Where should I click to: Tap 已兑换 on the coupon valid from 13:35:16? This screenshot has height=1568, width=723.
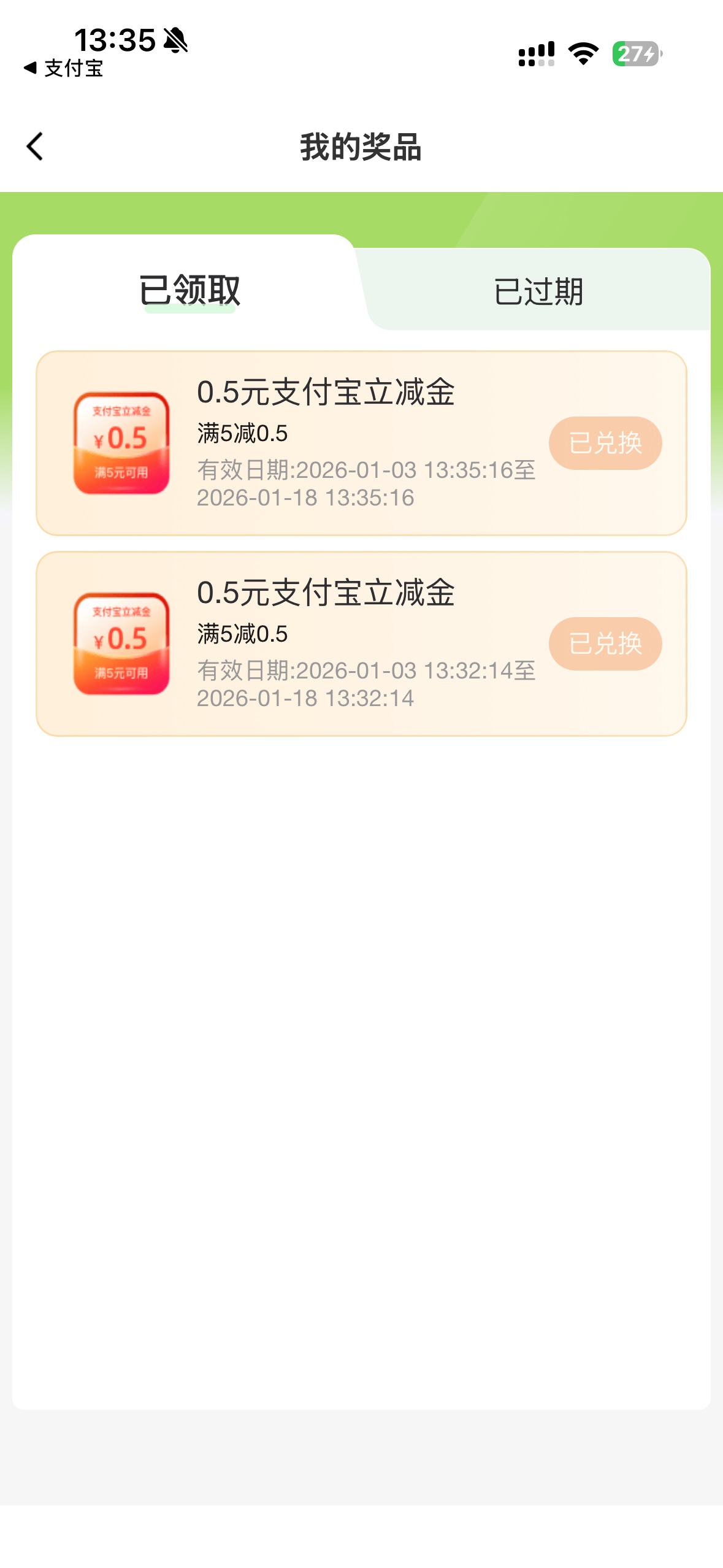click(x=605, y=443)
